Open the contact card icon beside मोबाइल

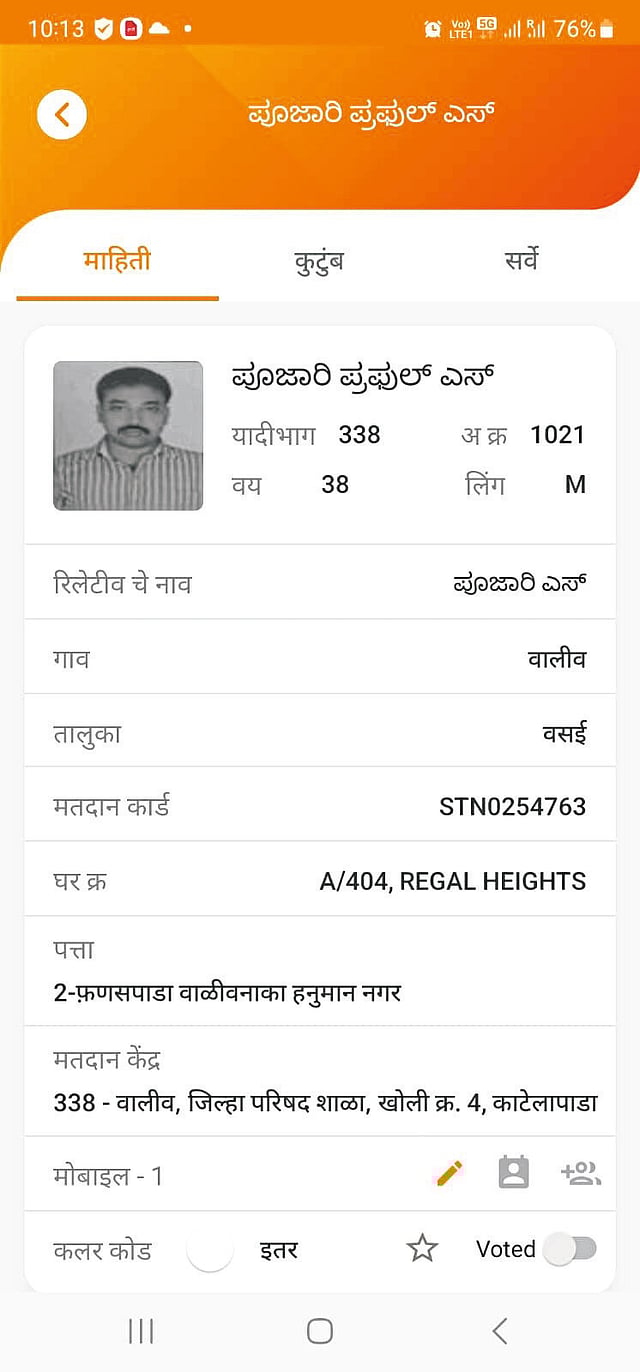click(513, 1173)
